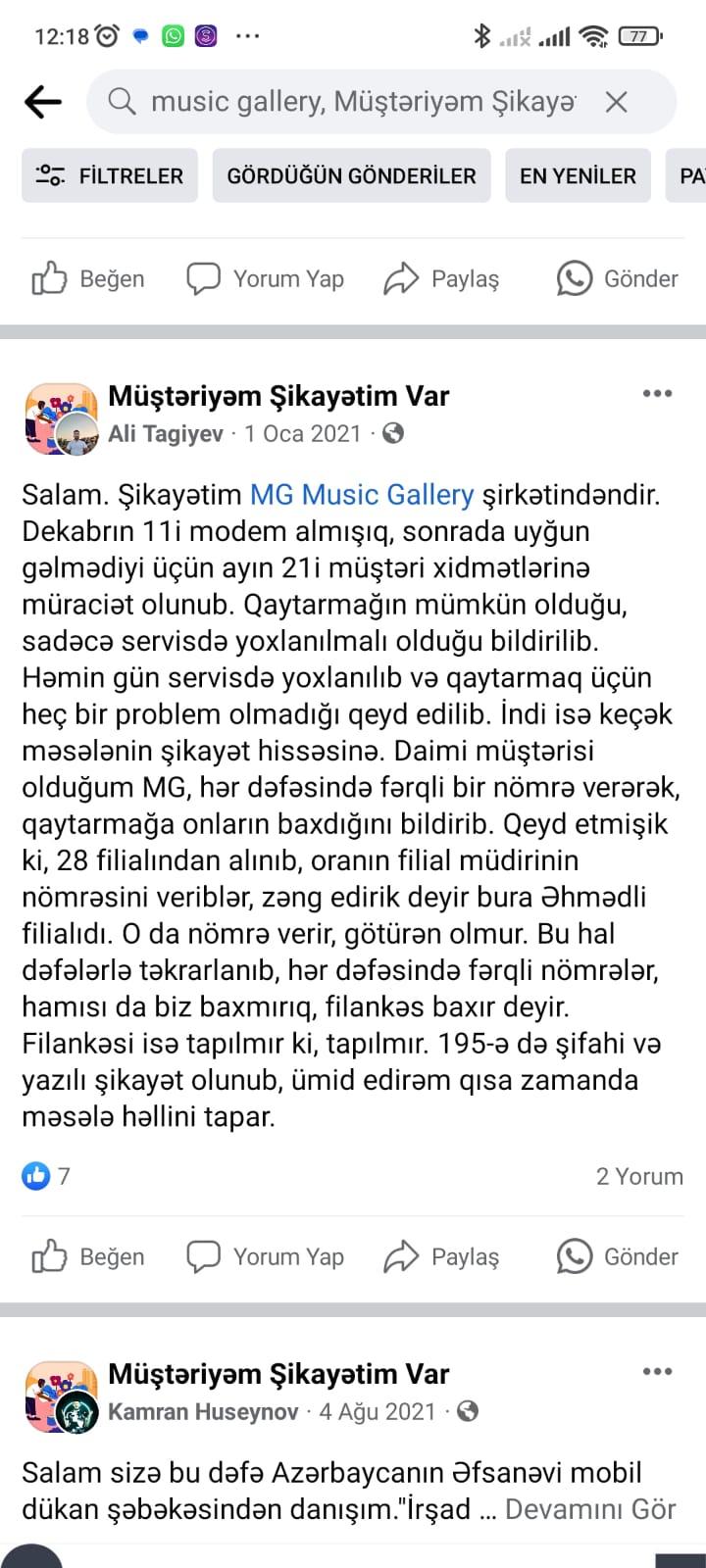This screenshot has width=706, height=1568.
Task: Open Kamran Huseynov's profile name
Action: pos(203,1411)
